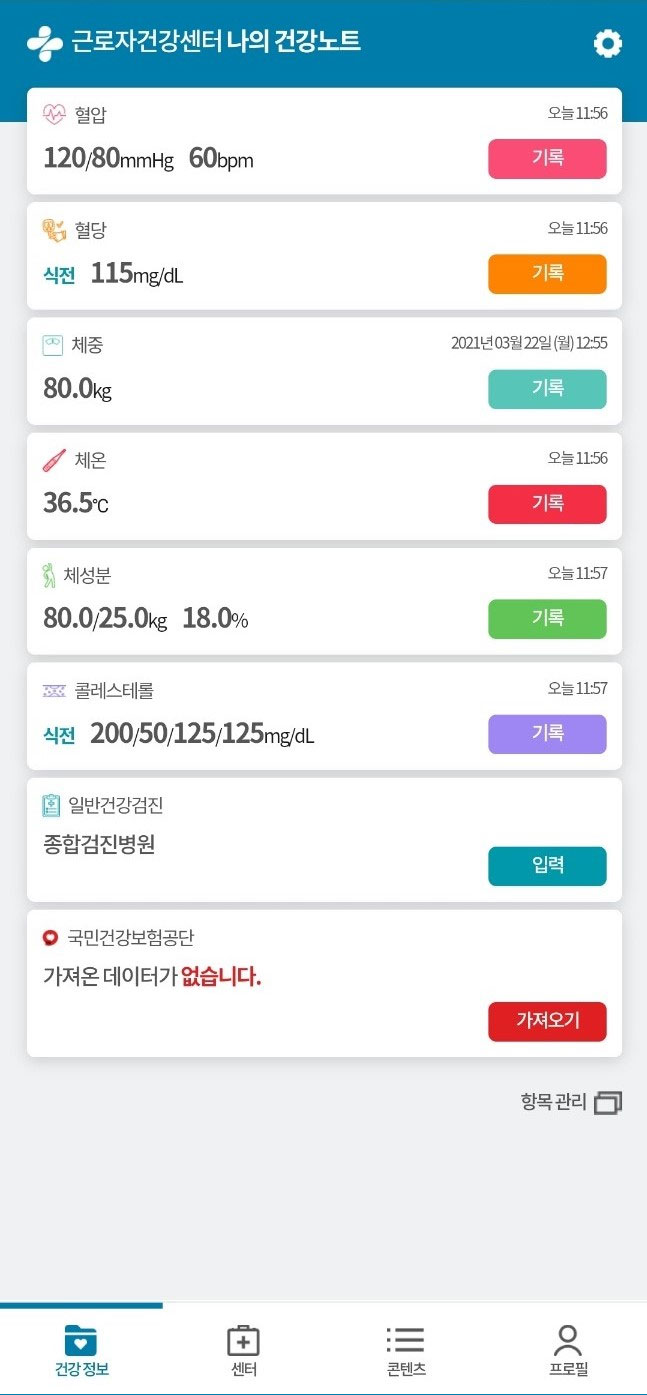Image resolution: width=647 pixels, height=1395 pixels.
Task: Open the settings gear icon
Action: tap(607, 43)
